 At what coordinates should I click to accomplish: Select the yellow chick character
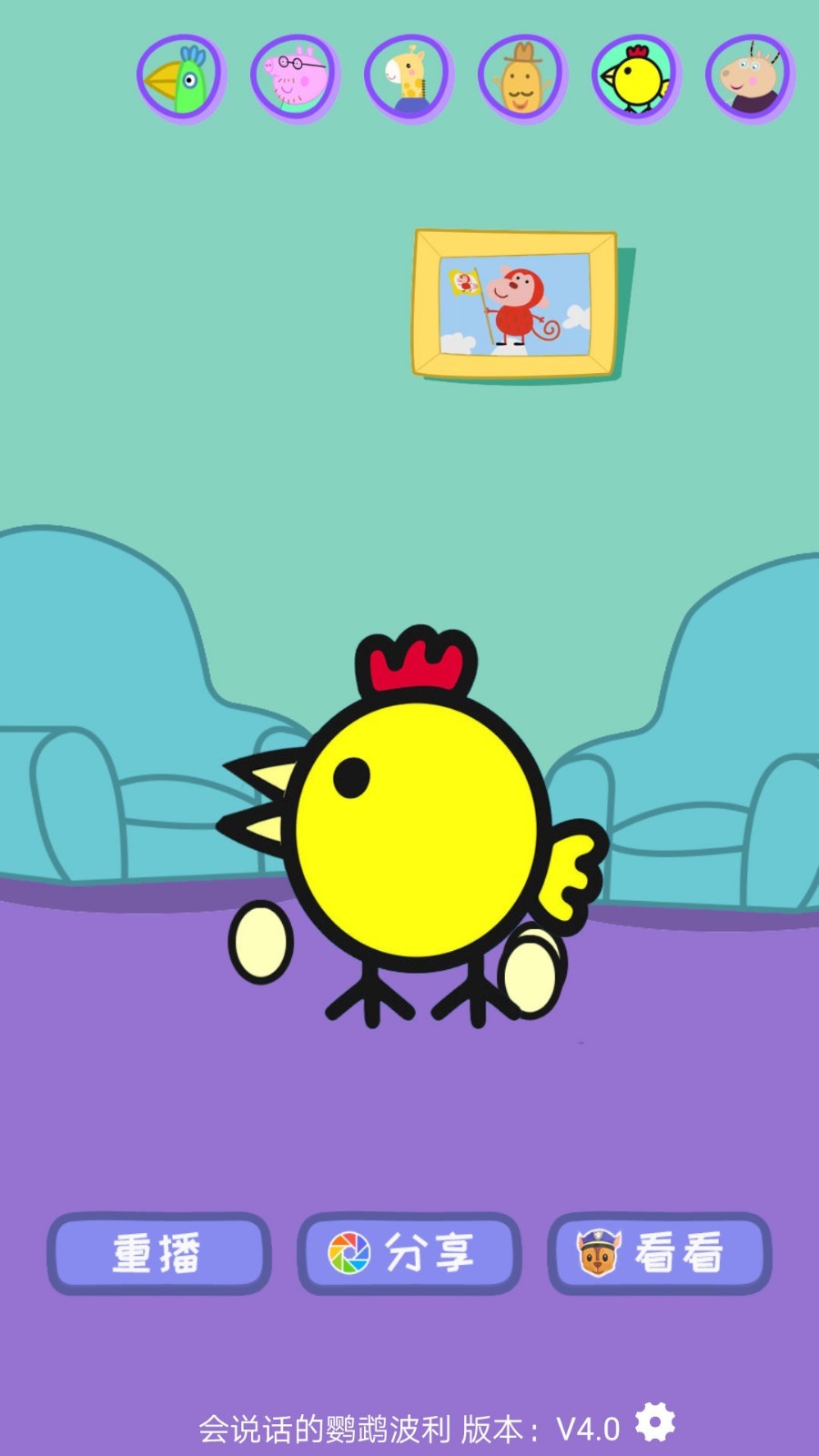pyautogui.click(x=636, y=78)
